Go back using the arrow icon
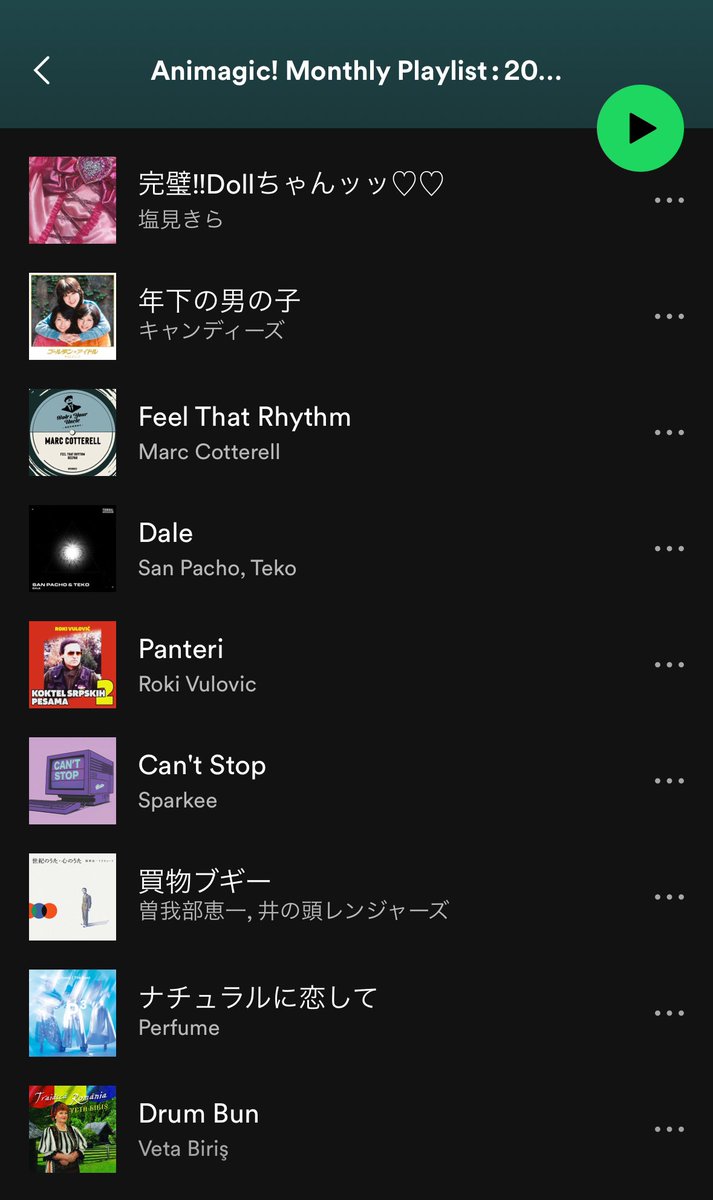The image size is (713, 1200). 41,70
